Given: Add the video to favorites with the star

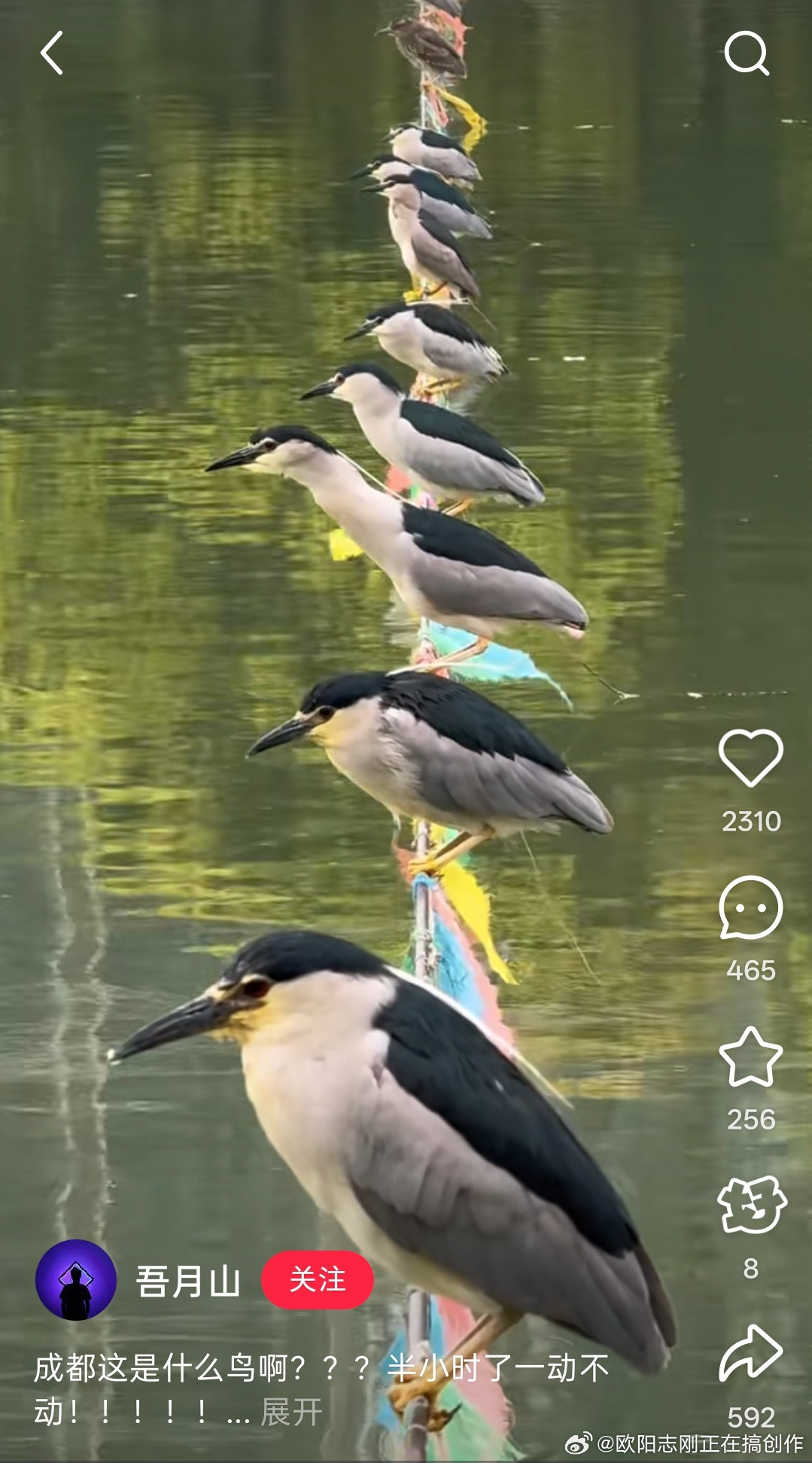Looking at the screenshot, I should click(x=750, y=1057).
